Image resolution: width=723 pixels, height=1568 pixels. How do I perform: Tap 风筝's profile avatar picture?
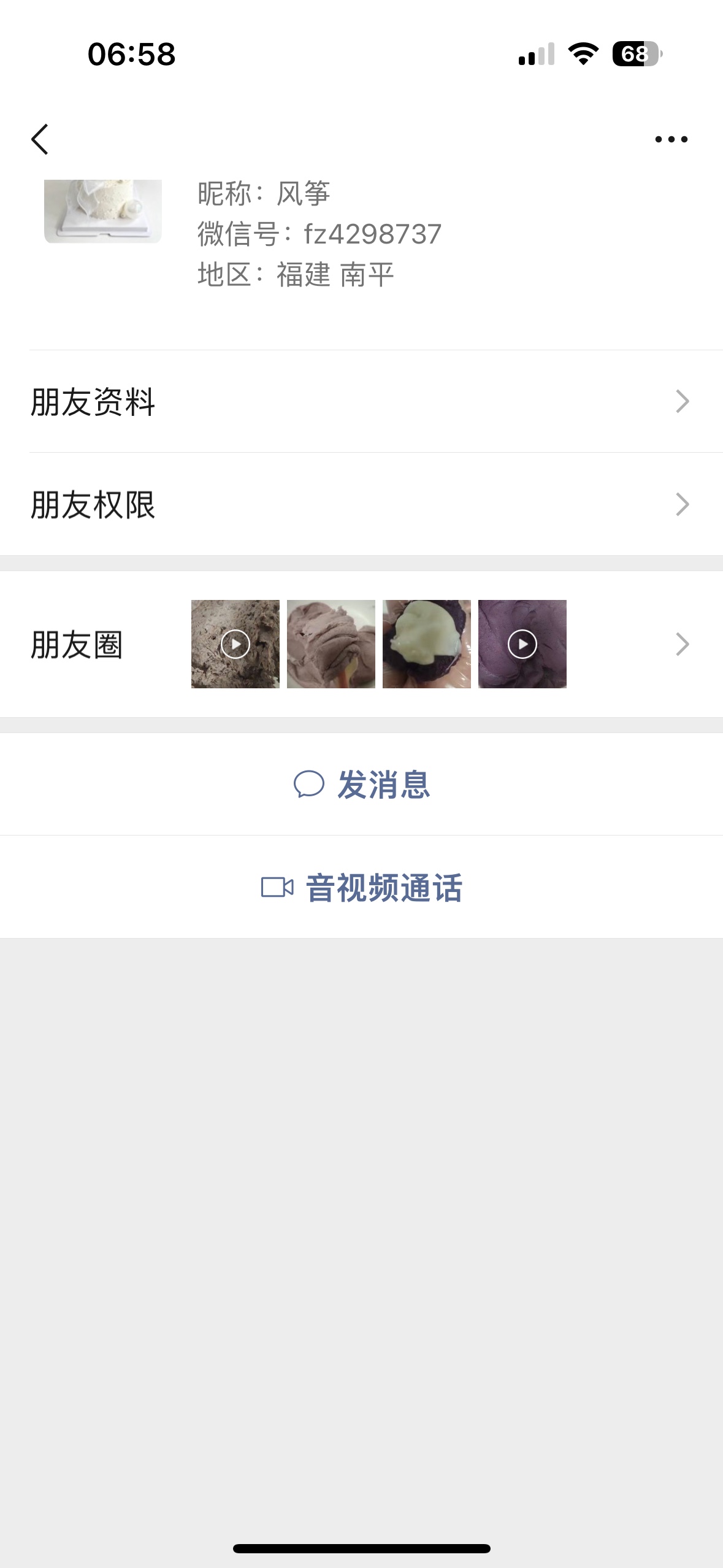(103, 211)
